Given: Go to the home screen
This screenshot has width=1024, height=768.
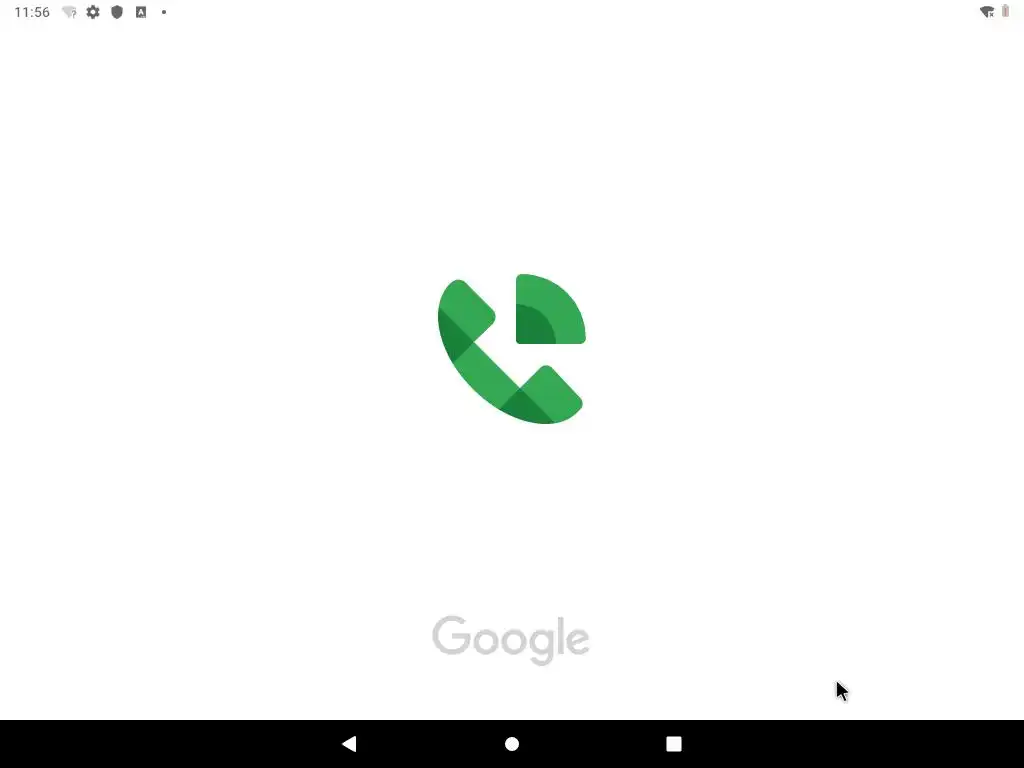Looking at the screenshot, I should (x=512, y=744).
